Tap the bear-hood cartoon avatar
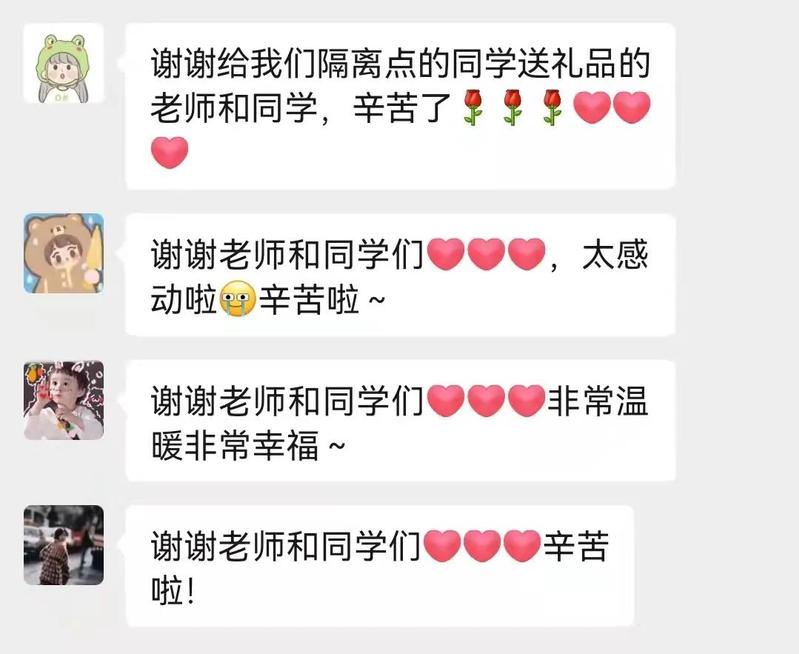 [63, 254]
